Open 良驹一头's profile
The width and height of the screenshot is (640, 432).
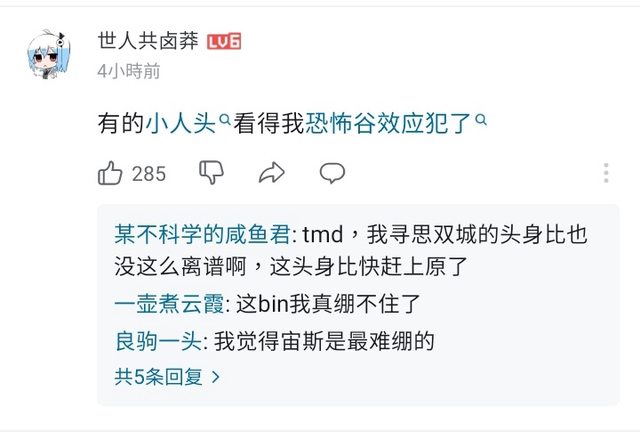[x=159, y=342]
